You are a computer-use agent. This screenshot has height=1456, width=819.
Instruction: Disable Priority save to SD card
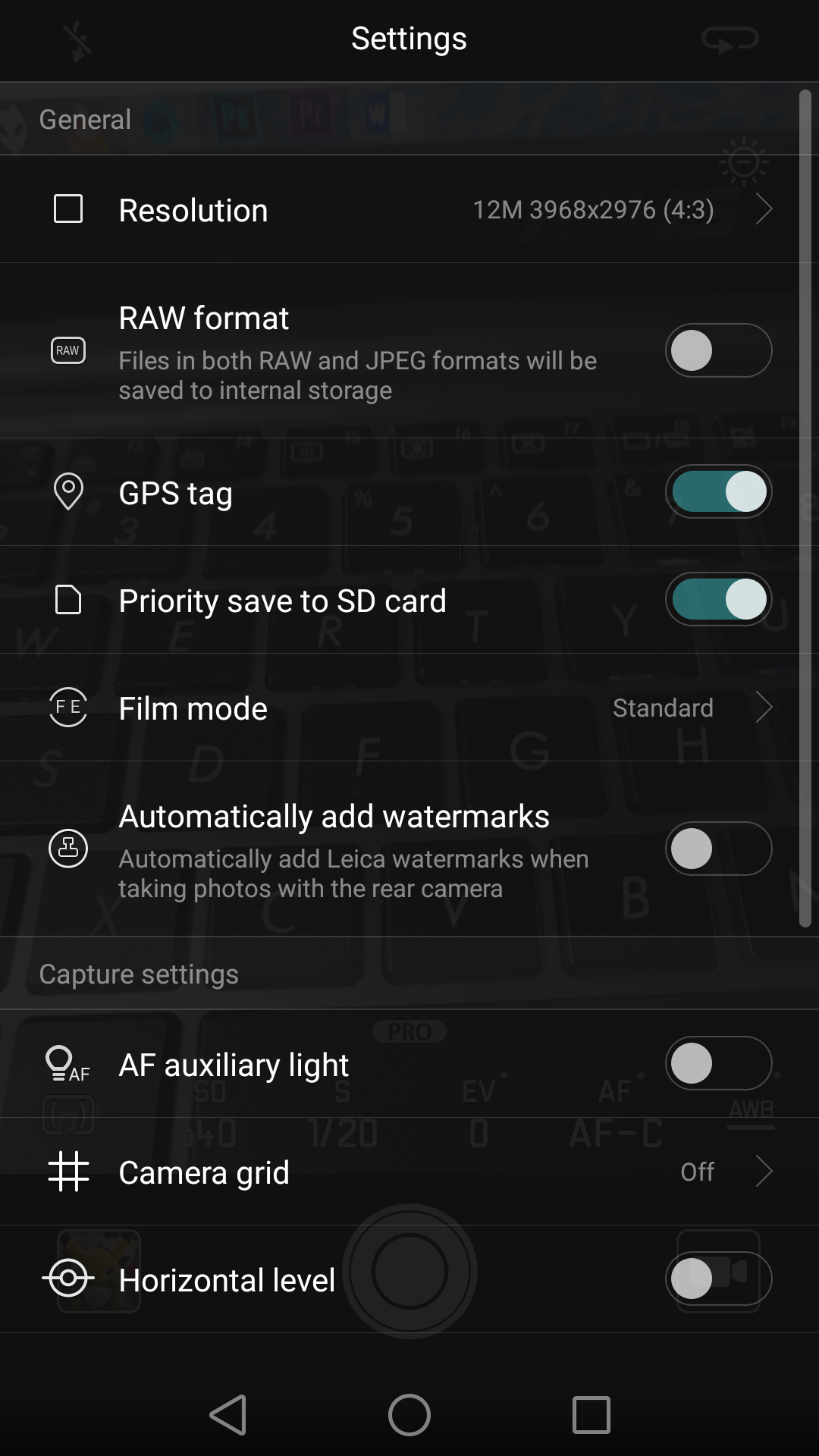pyautogui.click(x=718, y=599)
